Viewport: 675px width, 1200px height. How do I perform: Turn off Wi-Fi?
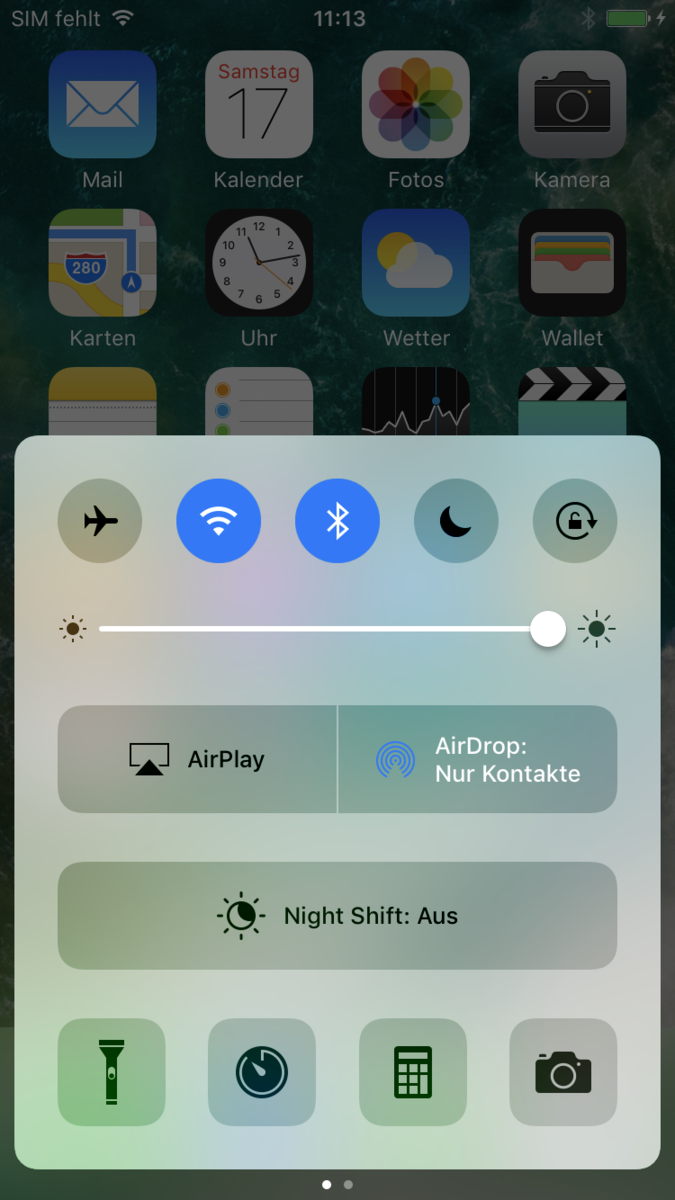pos(218,521)
